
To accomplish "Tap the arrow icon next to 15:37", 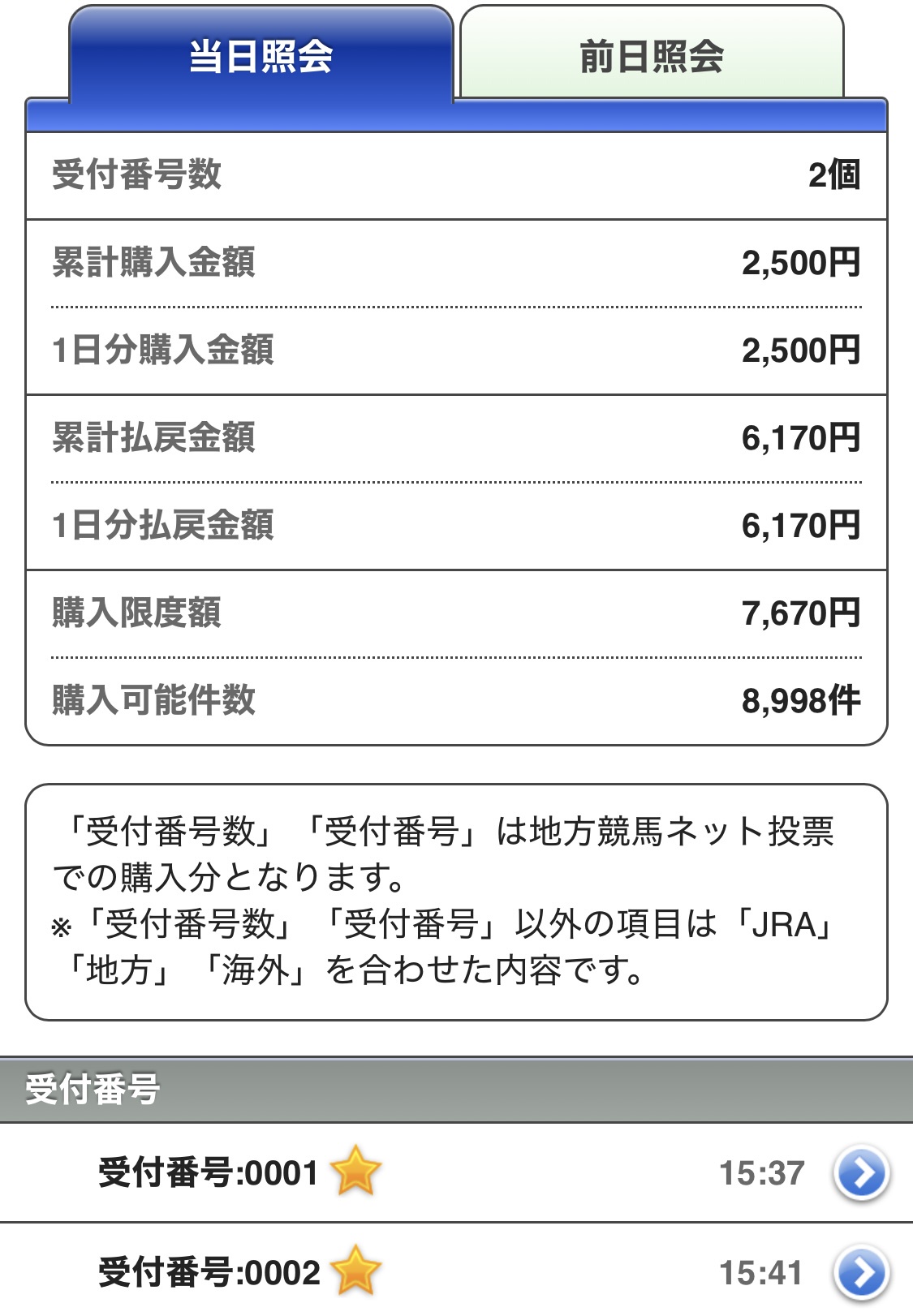I will [x=861, y=1173].
